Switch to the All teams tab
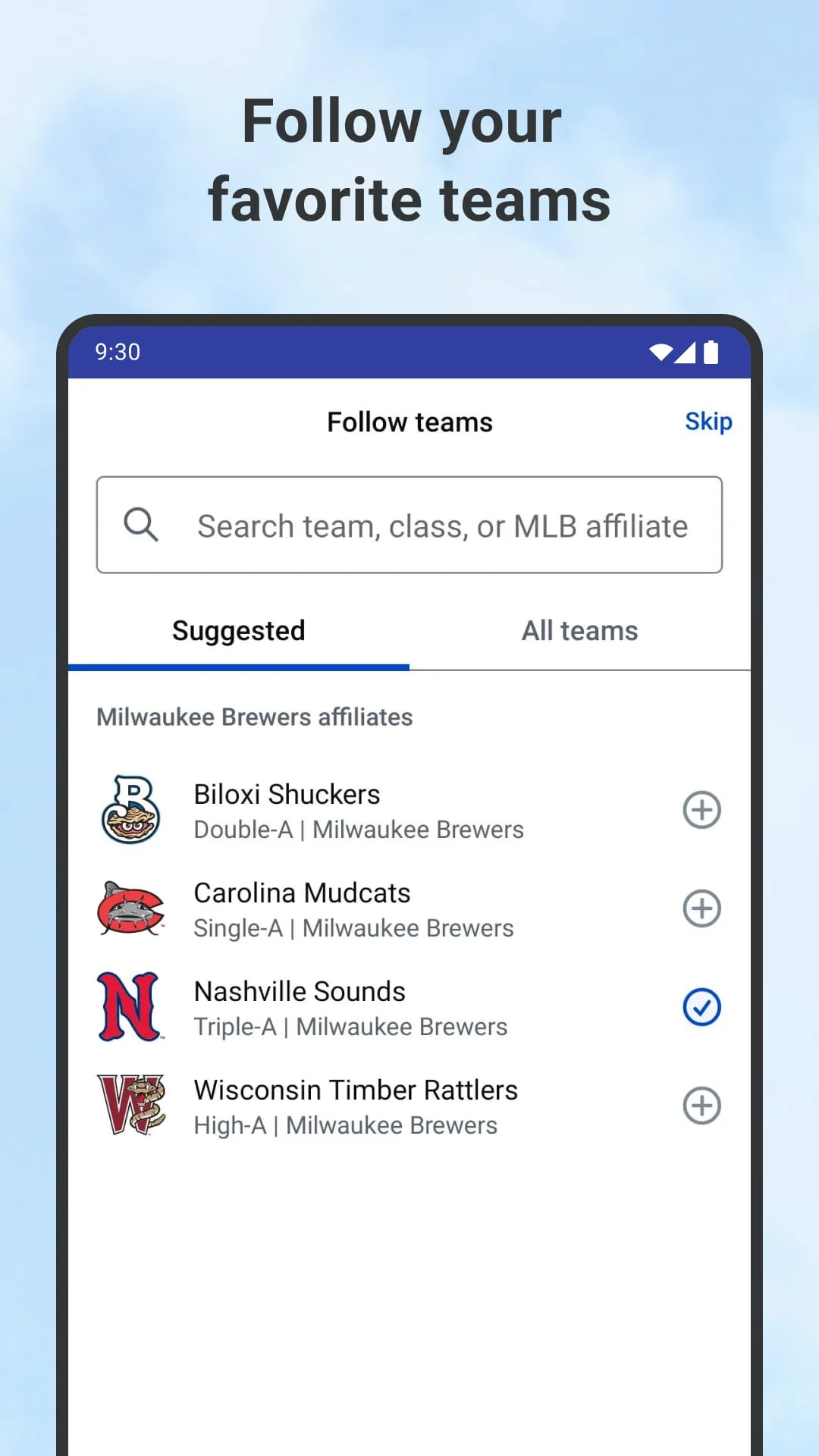The image size is (819, 1456). 579,630
